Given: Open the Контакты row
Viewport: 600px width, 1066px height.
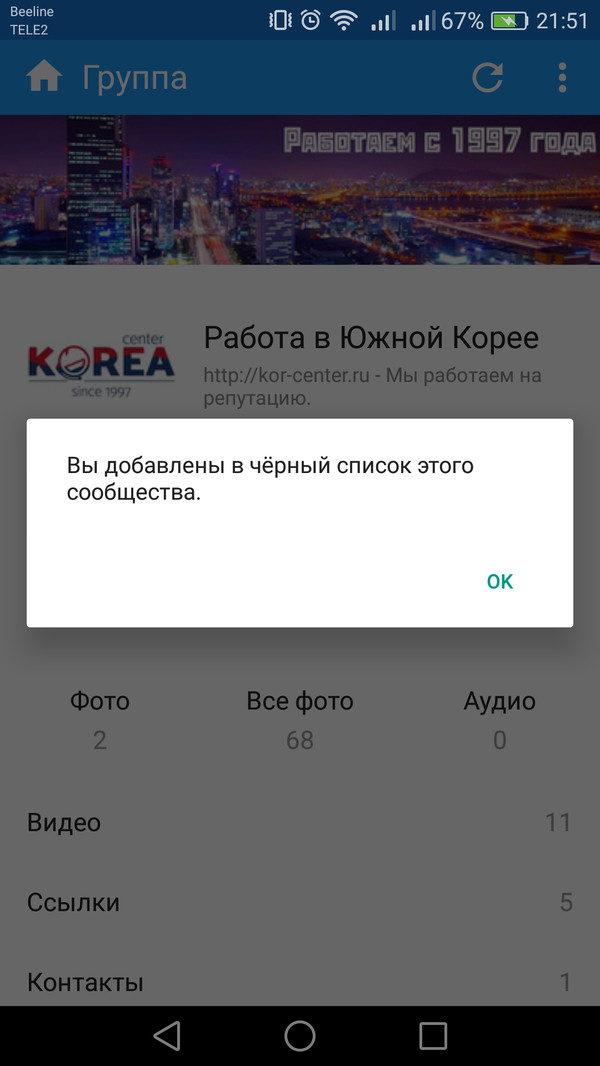Looking at the screenshot, I should (x=300, y=982).
